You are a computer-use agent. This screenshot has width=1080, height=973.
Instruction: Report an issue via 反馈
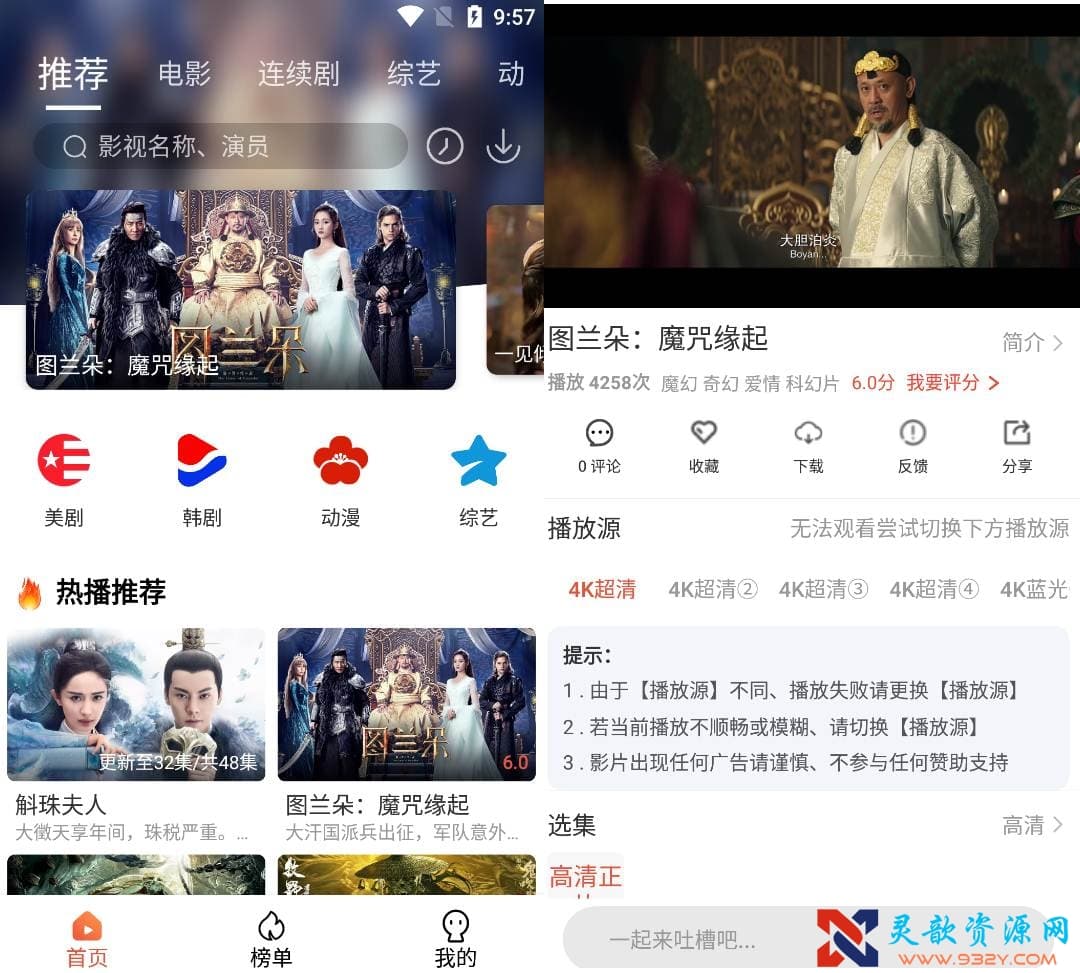coord(912,446)
